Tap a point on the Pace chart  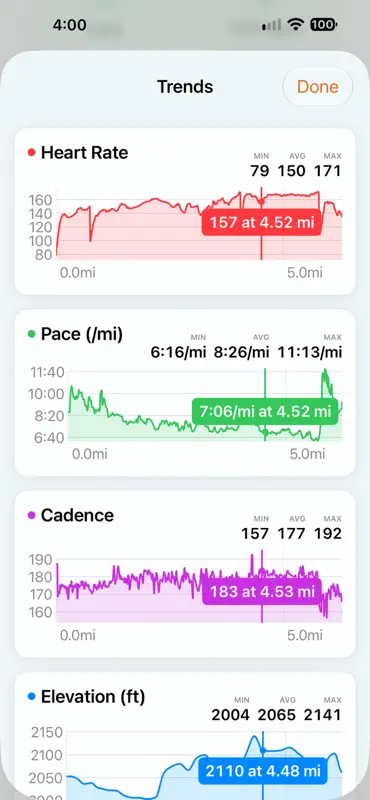205,405
